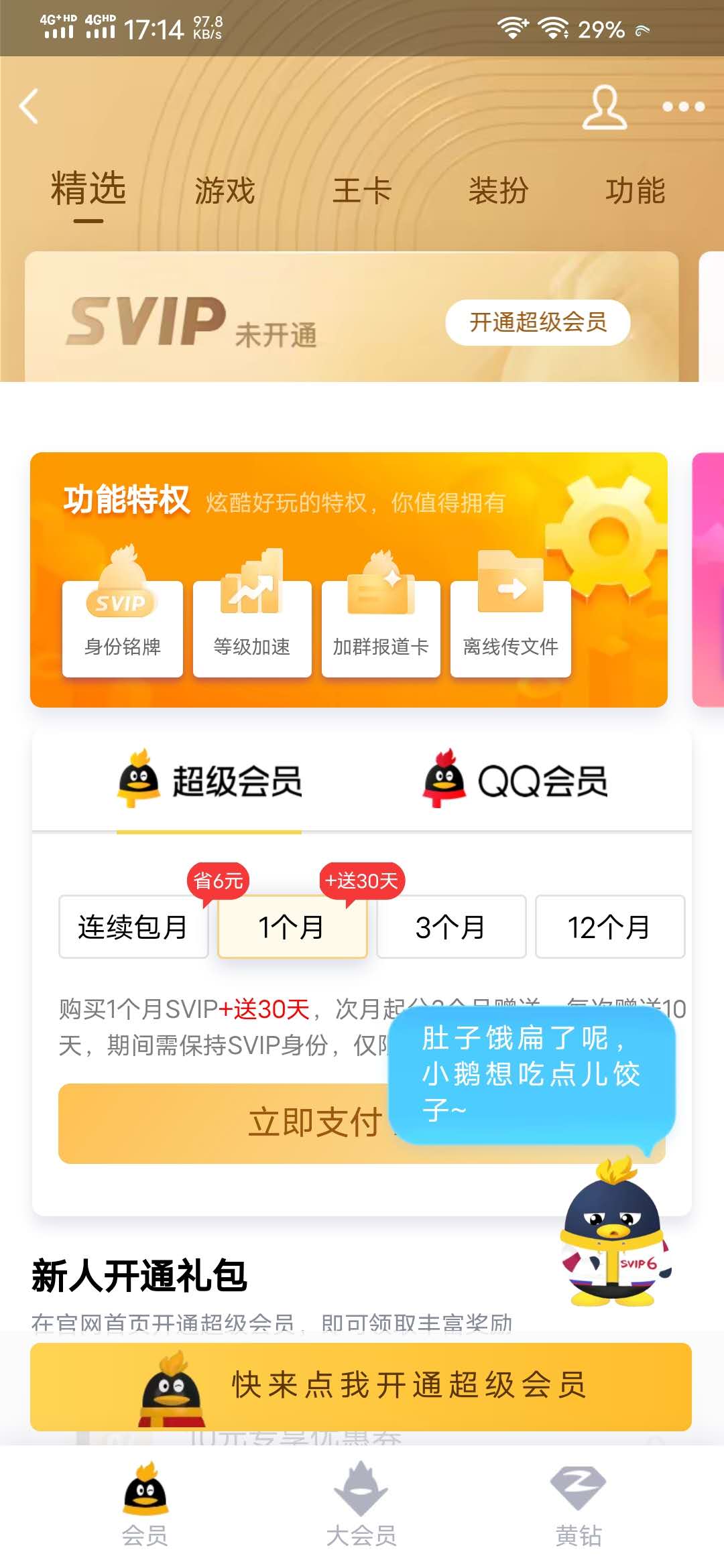
Task: Go back using the top-left arrow
Action: (x=29, y=107)
